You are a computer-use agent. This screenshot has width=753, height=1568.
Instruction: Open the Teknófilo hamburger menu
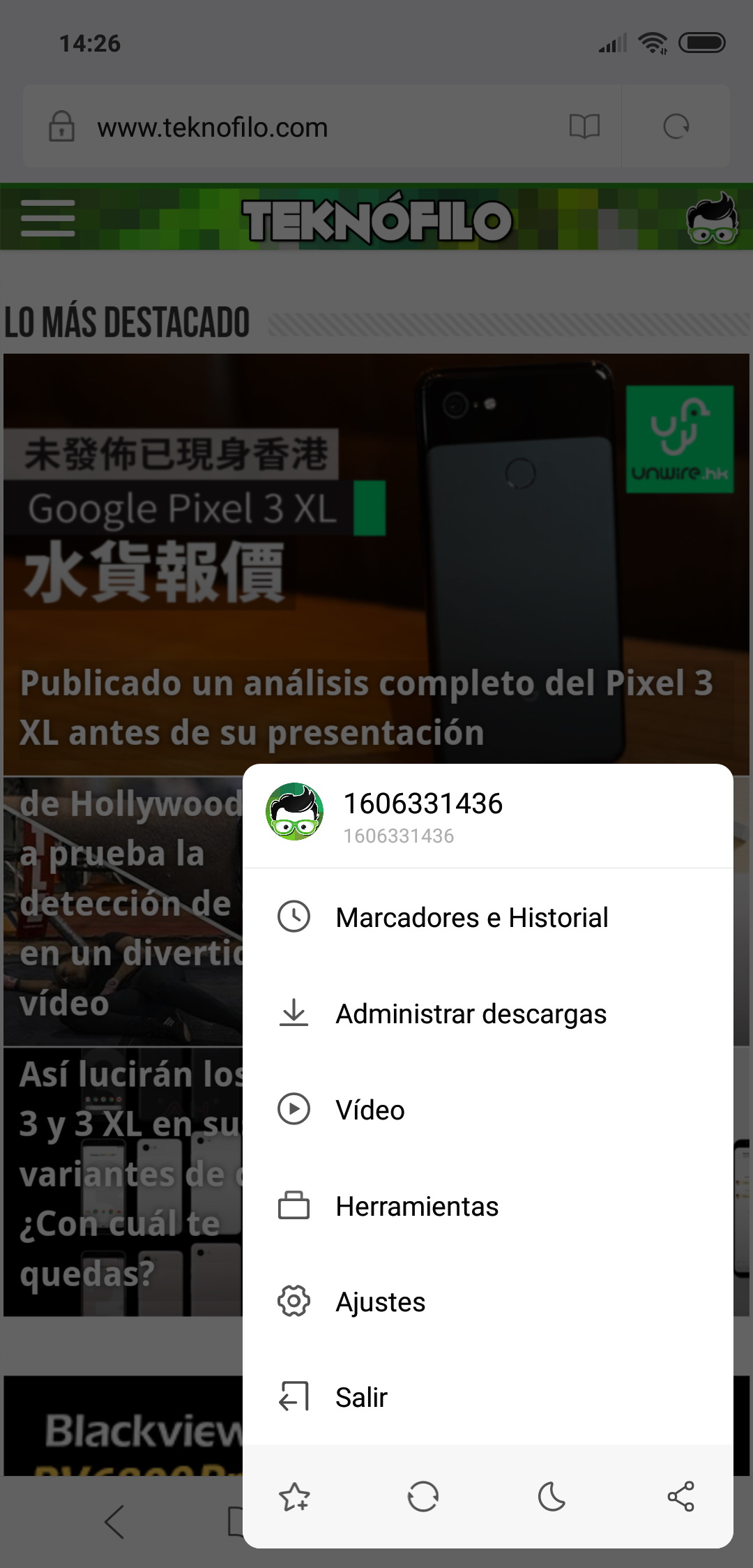(47, 218)
